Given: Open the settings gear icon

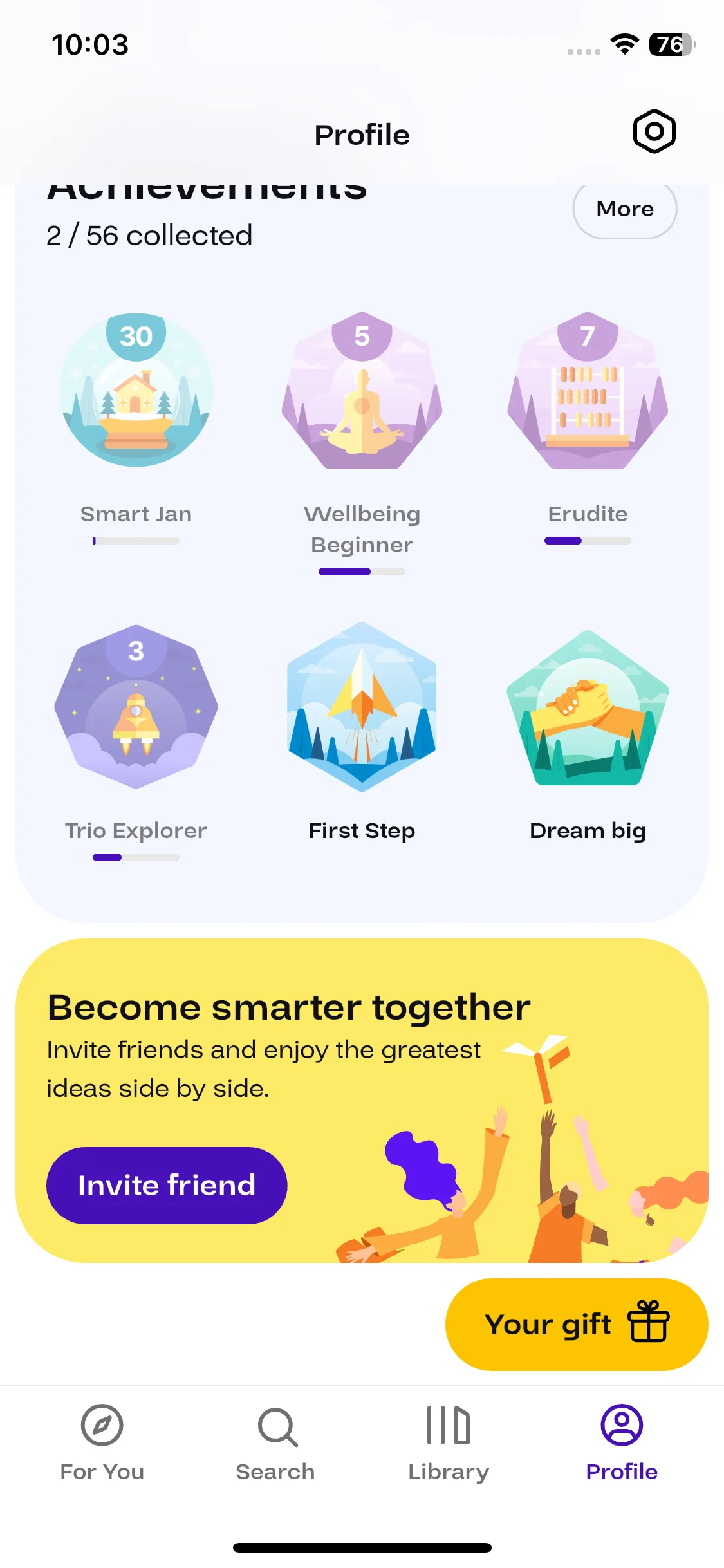Looking at the screenshot, I should pyautogui.click(x=654, y=132).
